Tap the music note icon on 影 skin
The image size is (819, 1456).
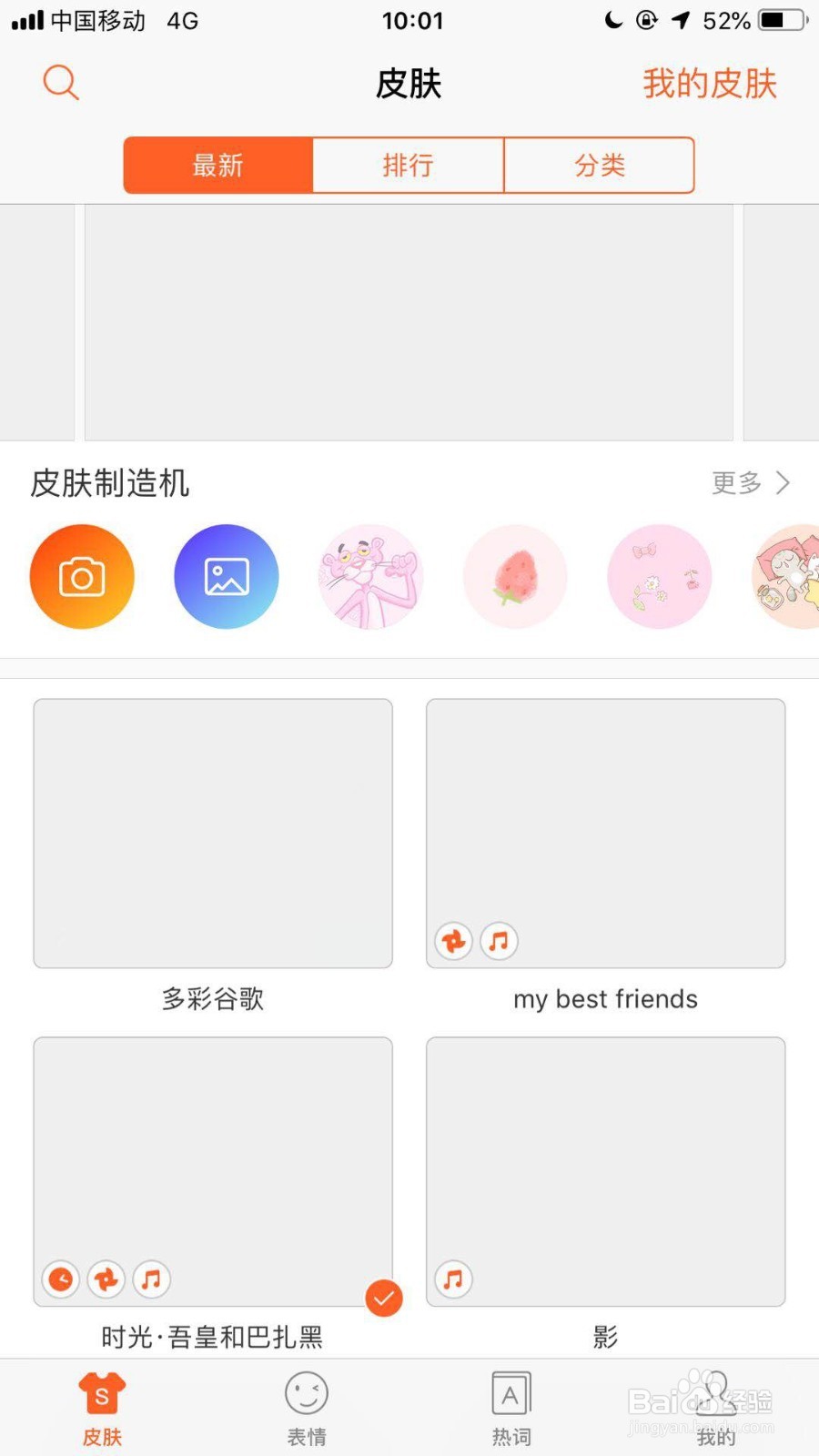(x=452, y=1279)
